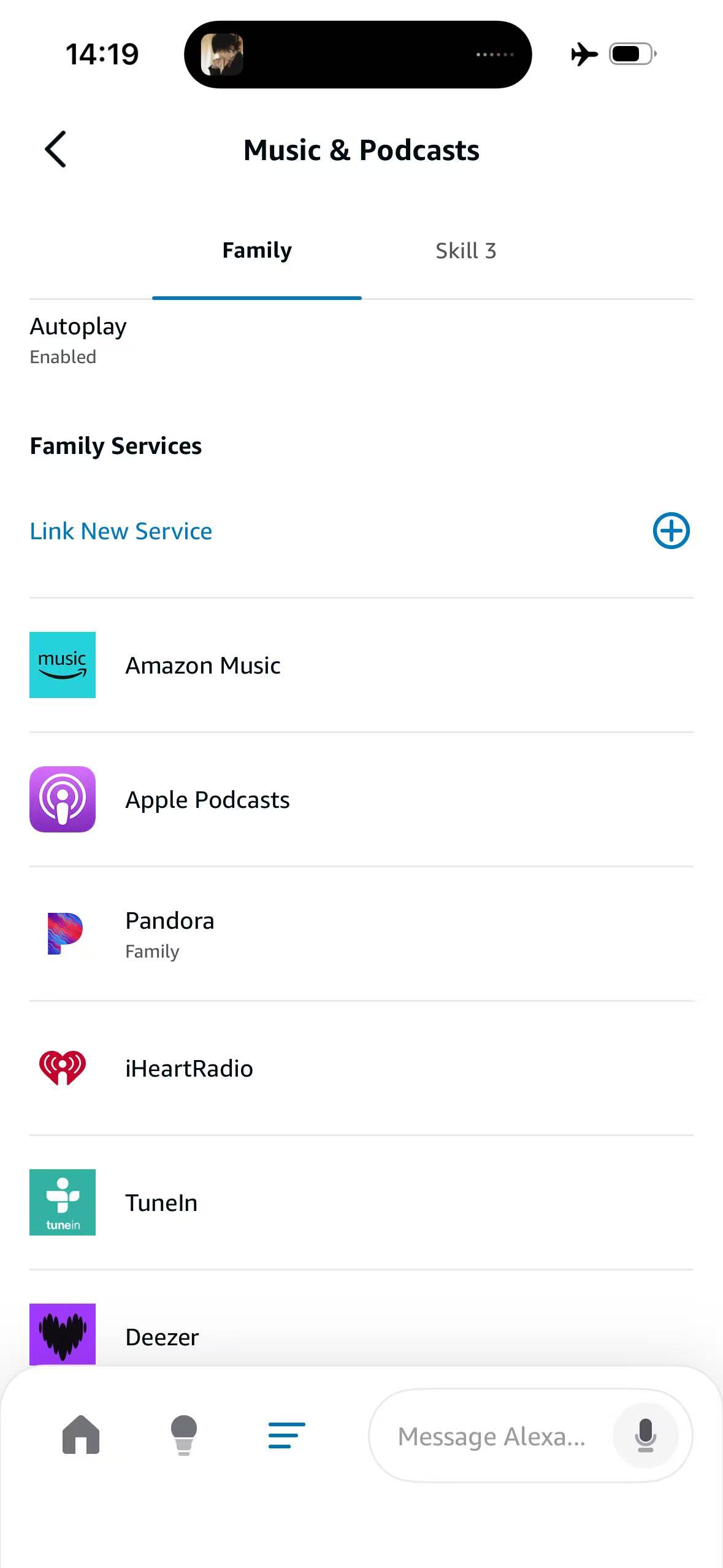Open Deezer service
723x1568 pixels.
162,1337
